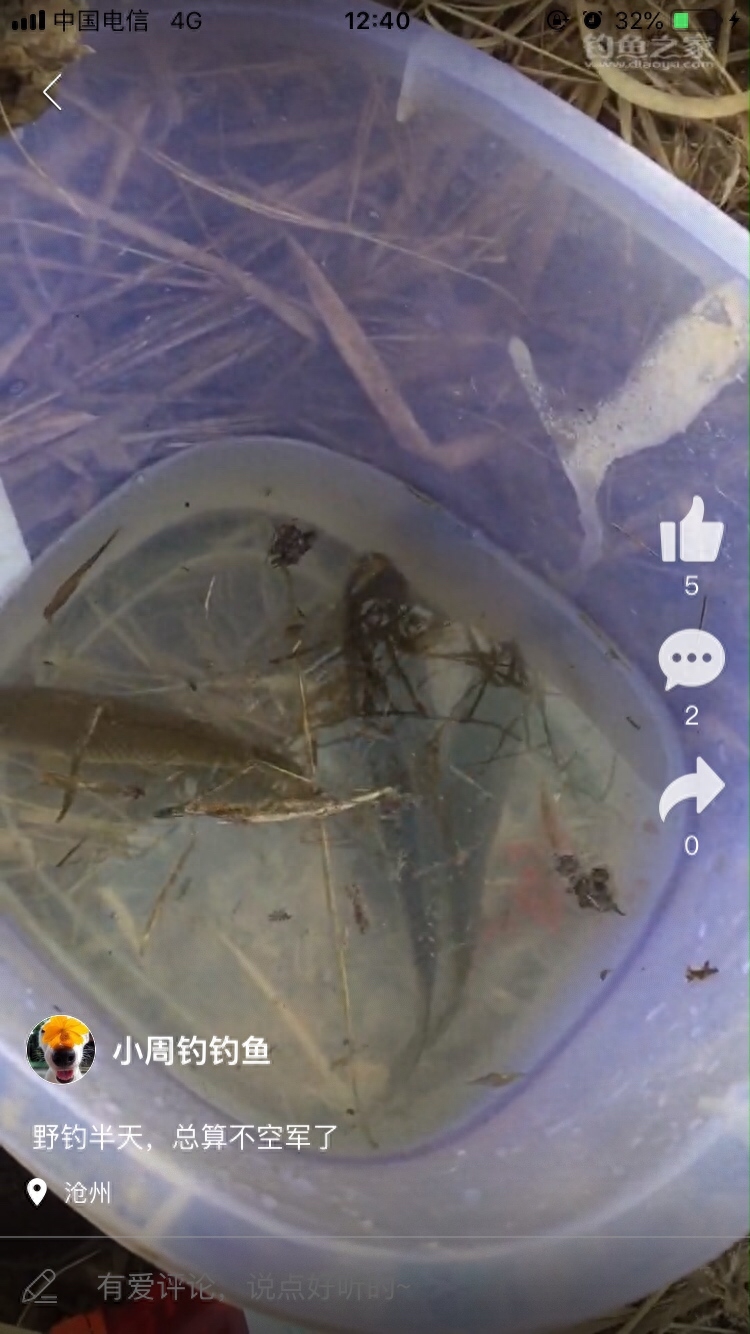Image resolution: width=750 pixels, height=1334 pixels.
Task: Share this video via the arrow icon
Action: point(691,789)
